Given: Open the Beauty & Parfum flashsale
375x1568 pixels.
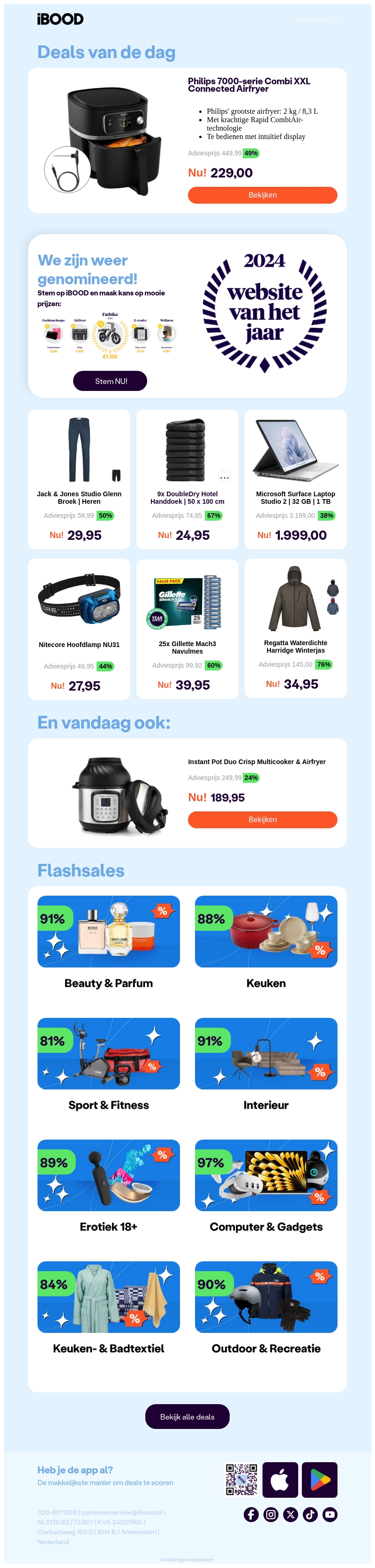Looking at the screenshot, I should pos(109,931).
